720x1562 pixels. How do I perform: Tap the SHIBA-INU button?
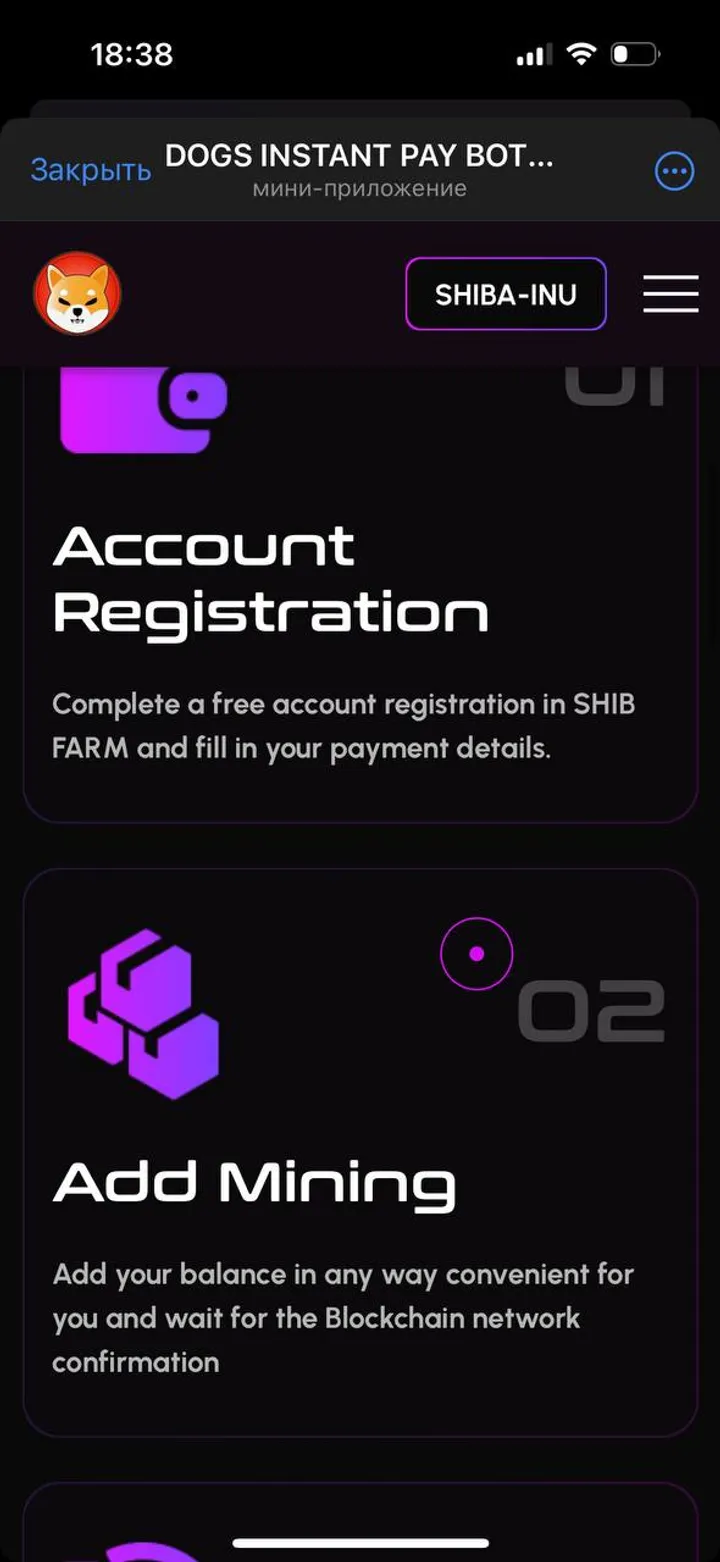pyautogui.click(x=505, y=294)
